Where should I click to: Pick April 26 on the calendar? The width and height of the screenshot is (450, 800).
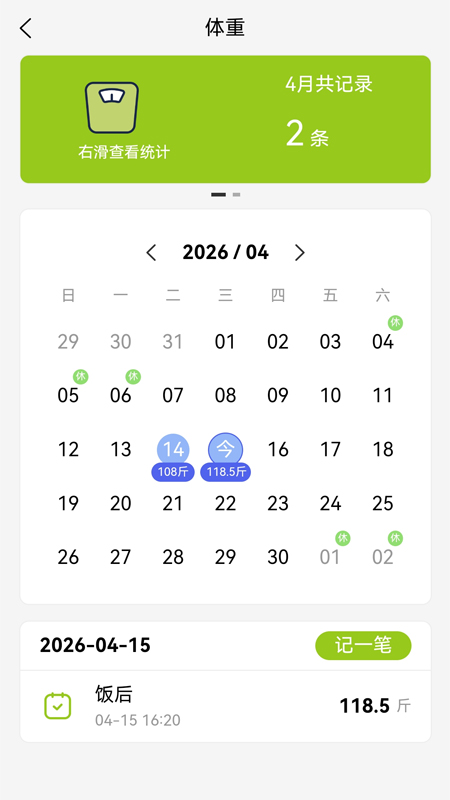pos(68,557)
